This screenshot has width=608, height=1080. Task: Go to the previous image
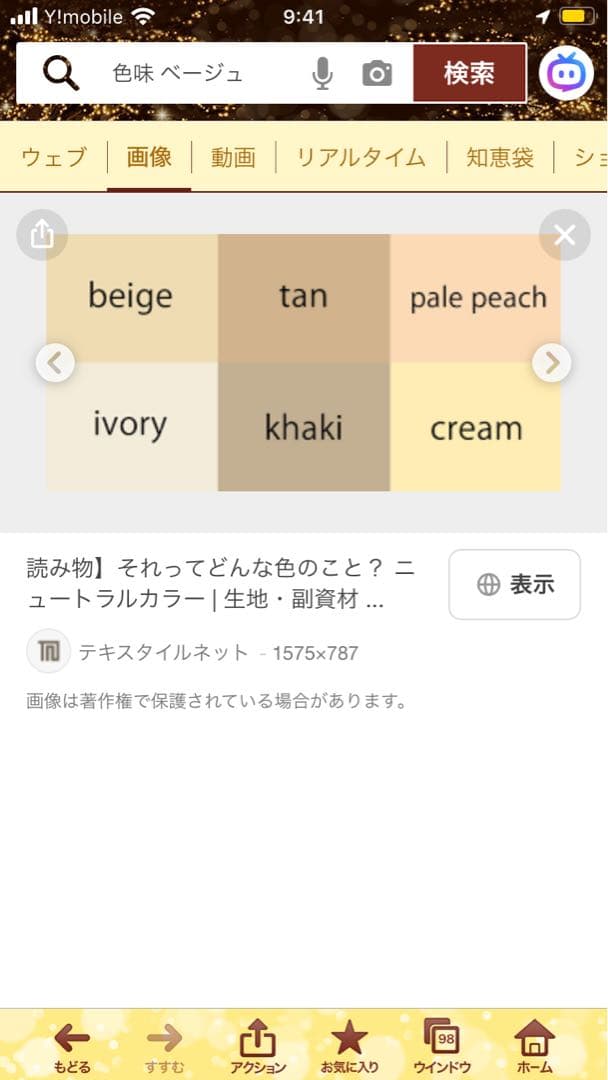pyautogui.click(x=55, y=362)
